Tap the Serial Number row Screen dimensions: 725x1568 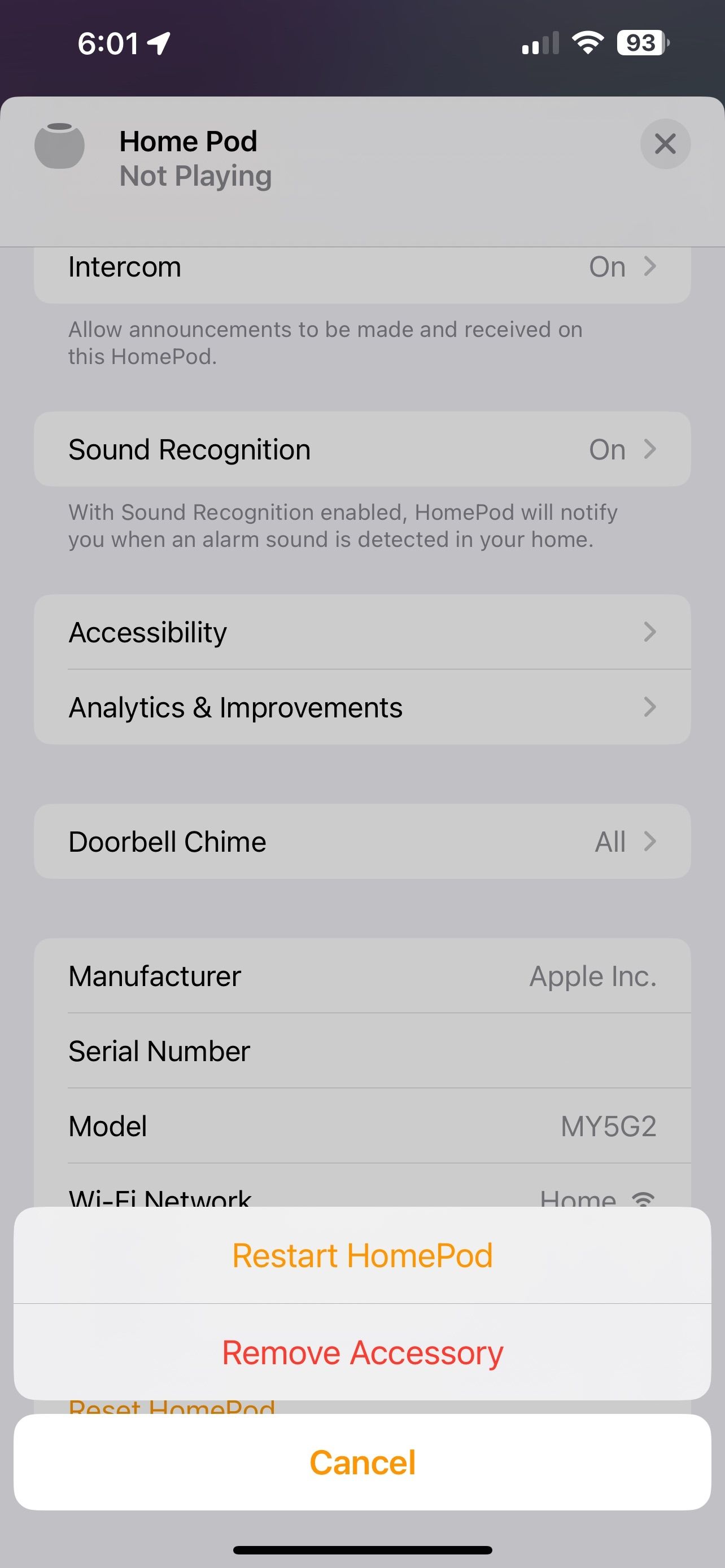tap(362, 1050)
